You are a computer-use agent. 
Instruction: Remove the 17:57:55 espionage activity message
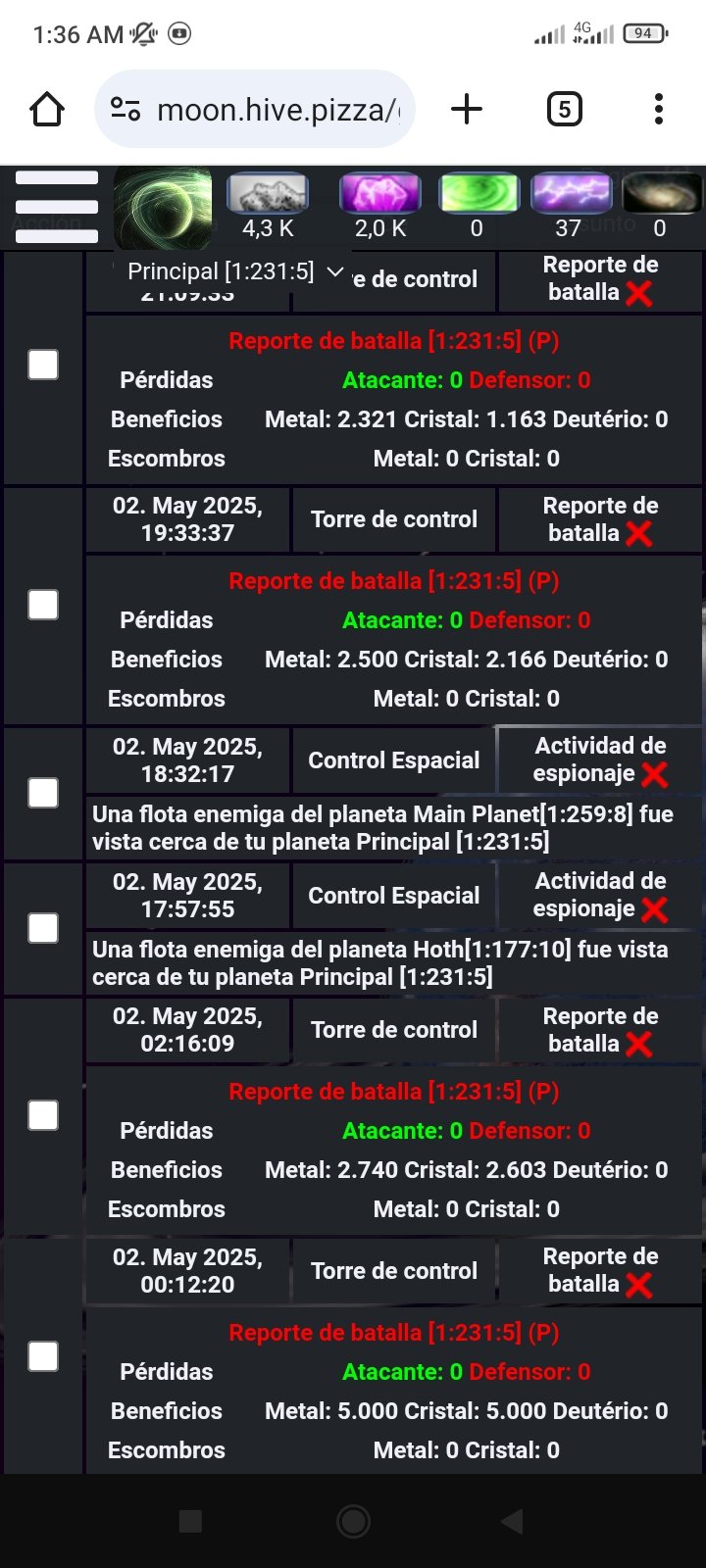point(655,910)
